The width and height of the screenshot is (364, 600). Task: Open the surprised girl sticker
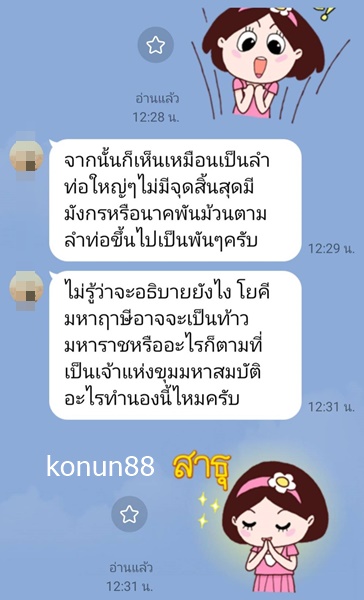270,61
